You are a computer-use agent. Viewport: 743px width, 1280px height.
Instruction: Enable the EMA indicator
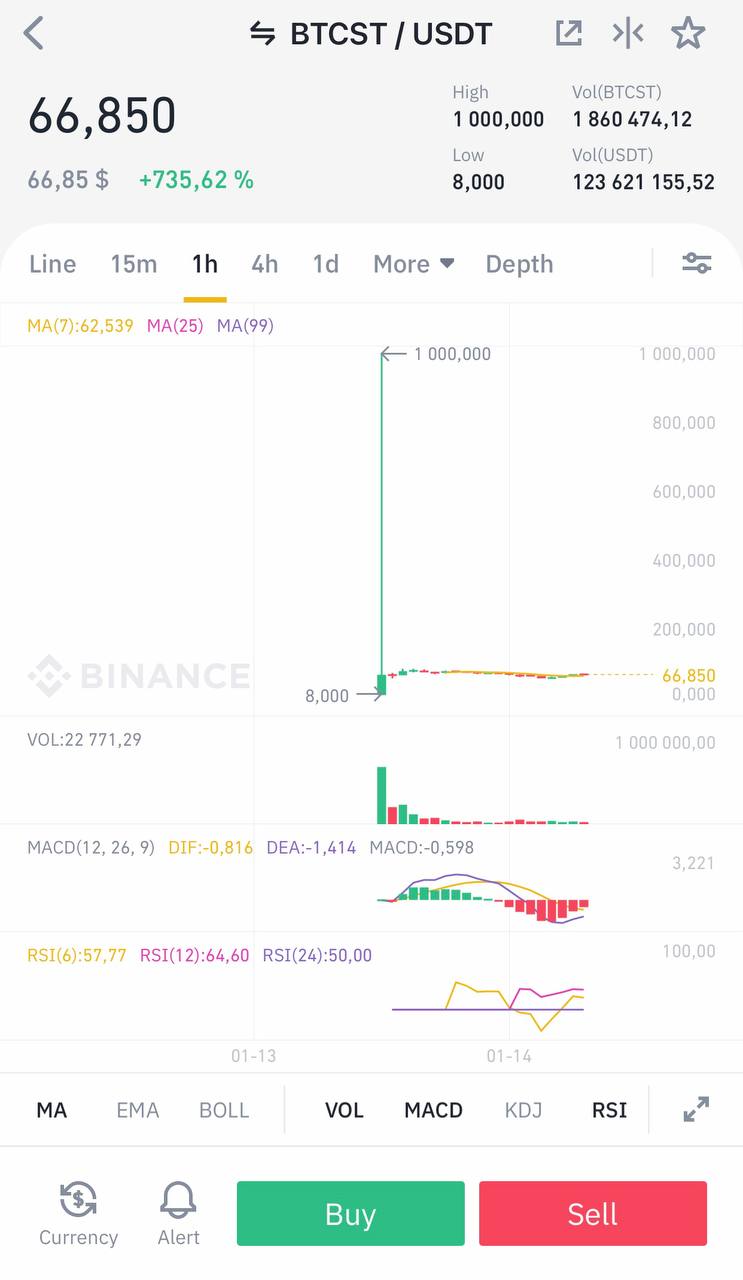point(138,1110)
